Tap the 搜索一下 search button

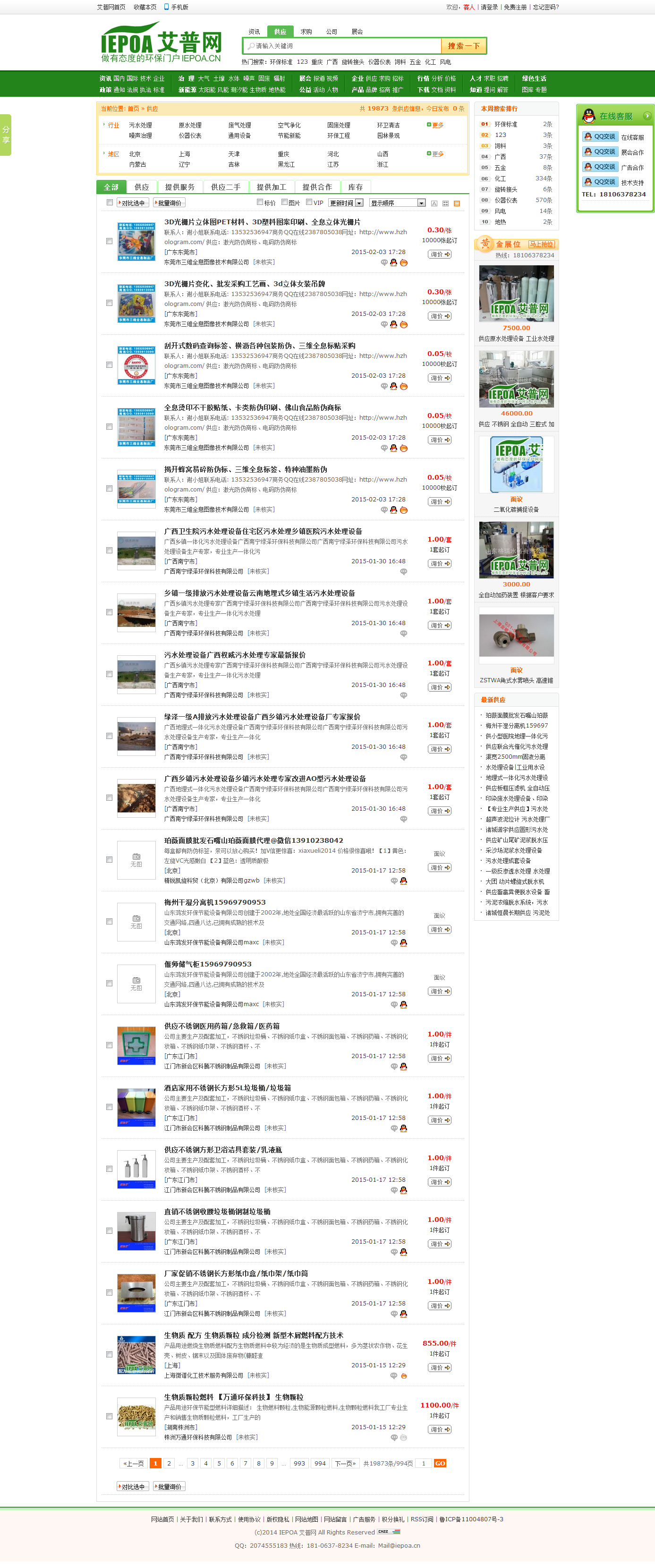coord(463,46)
